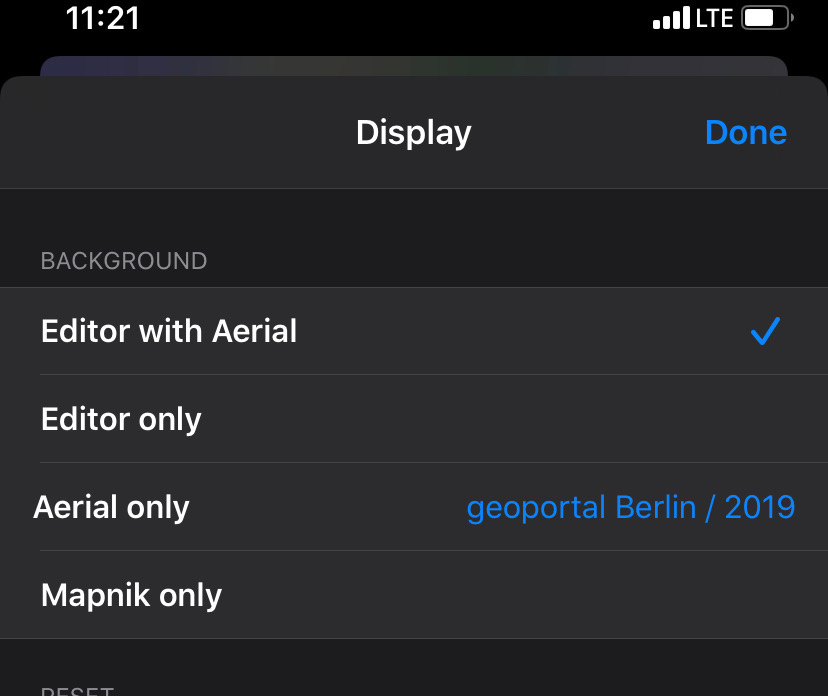Select Editor with Aerial background
828x696 pixels.
pos(169,331)
